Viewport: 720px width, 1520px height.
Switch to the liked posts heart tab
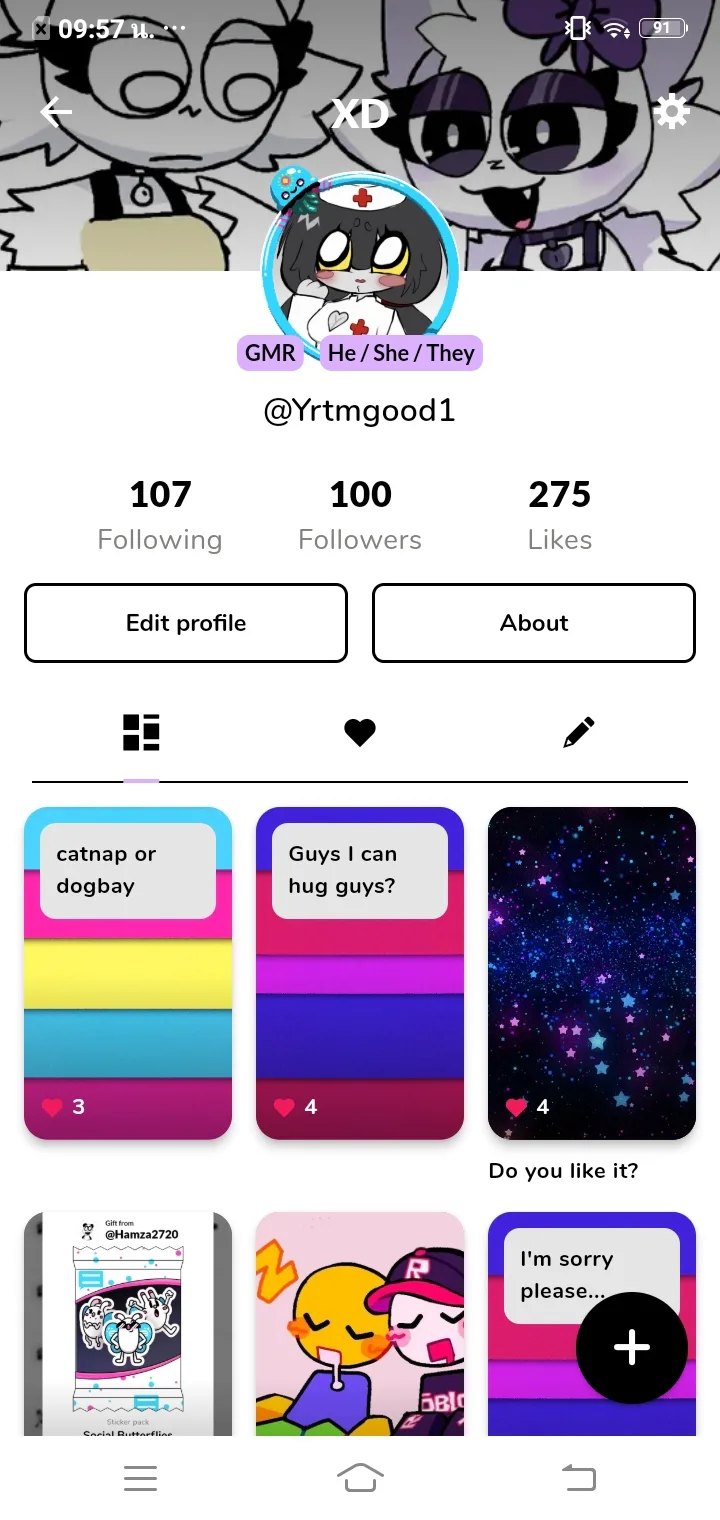[360, 733]
